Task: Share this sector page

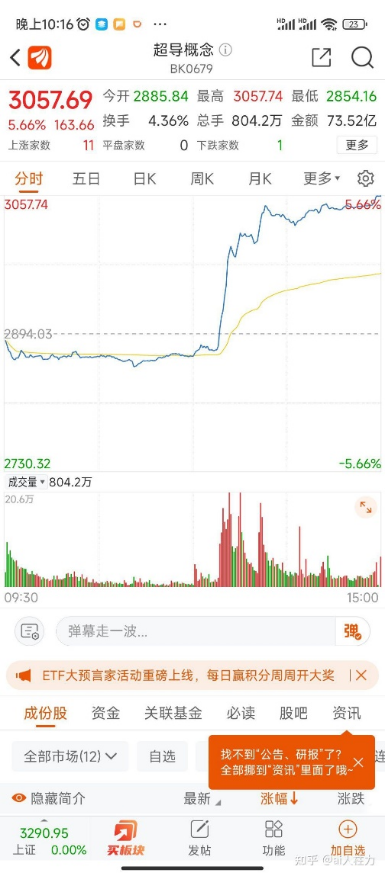Action: tap(321, 57)
